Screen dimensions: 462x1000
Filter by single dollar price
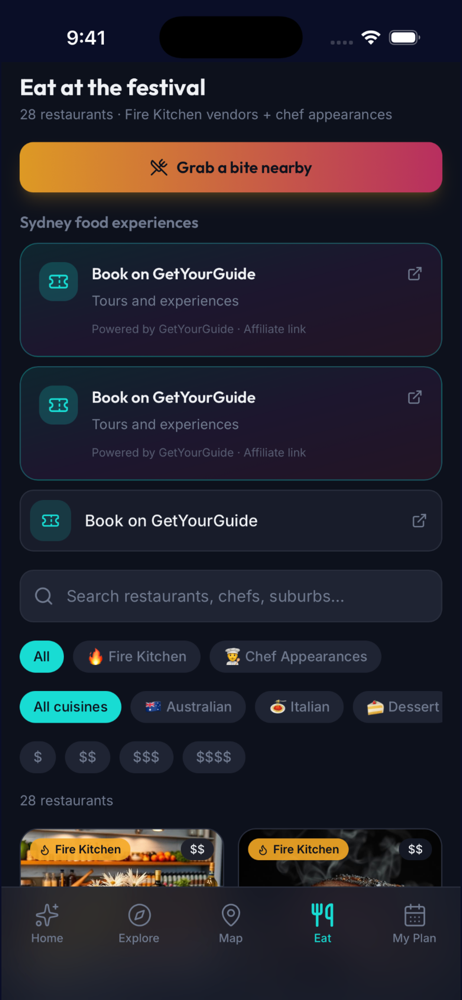pyautogui.click(x=38, y=757)
